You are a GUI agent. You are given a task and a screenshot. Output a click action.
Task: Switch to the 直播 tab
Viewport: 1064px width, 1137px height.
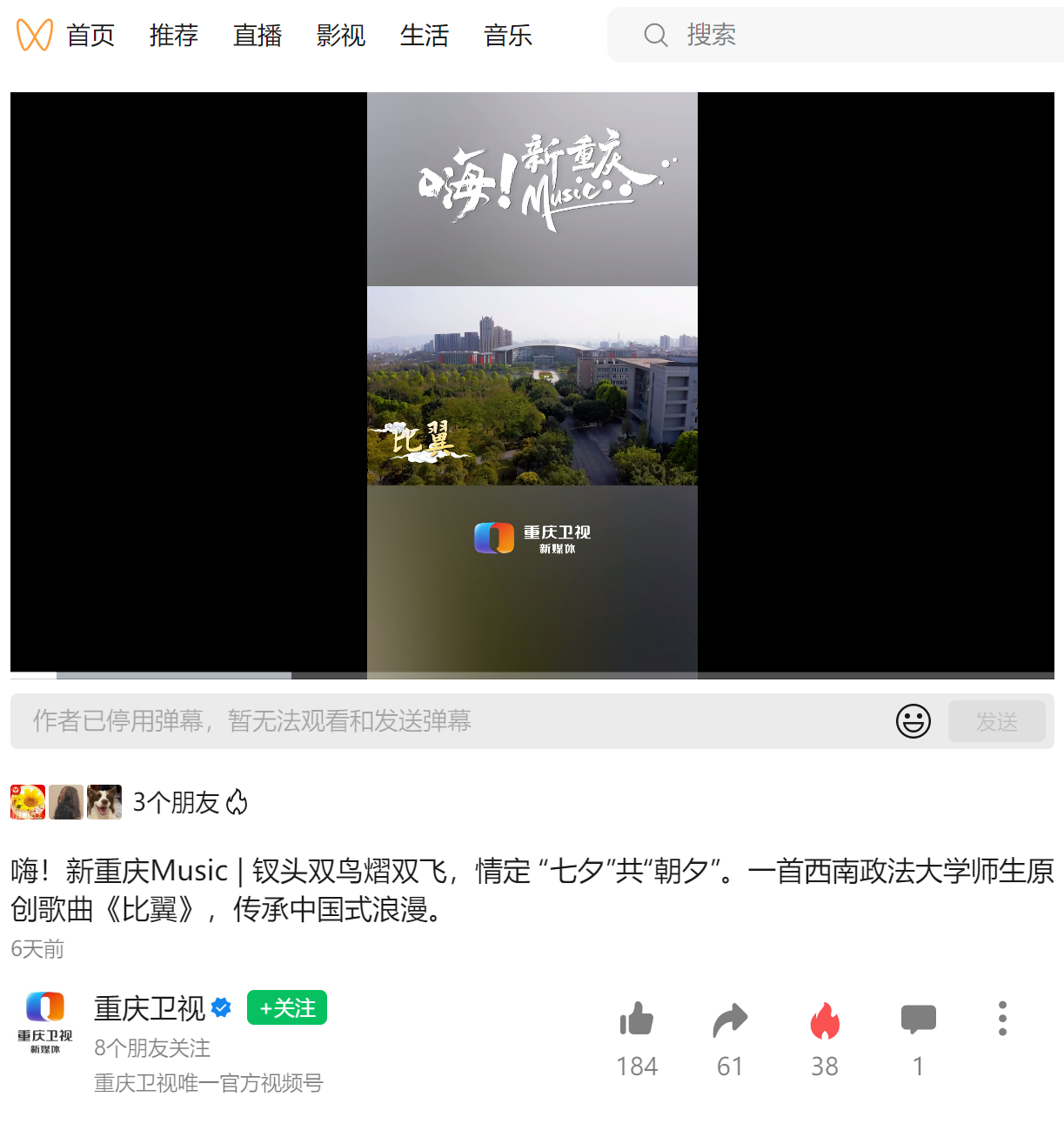257,36
